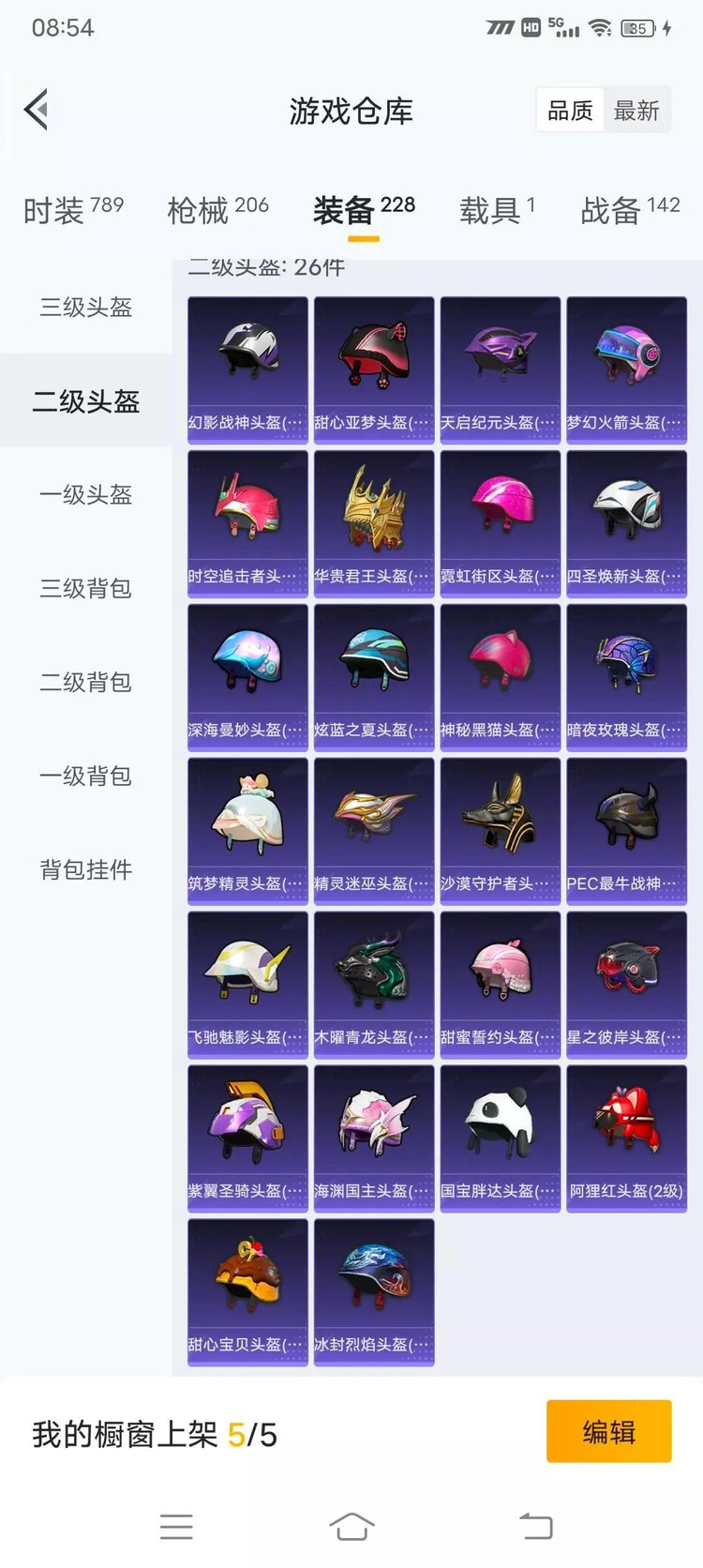703x1568 pixels.
Task: View the 国宝胖达头盔 item
Action: (x=501, y=1138)
